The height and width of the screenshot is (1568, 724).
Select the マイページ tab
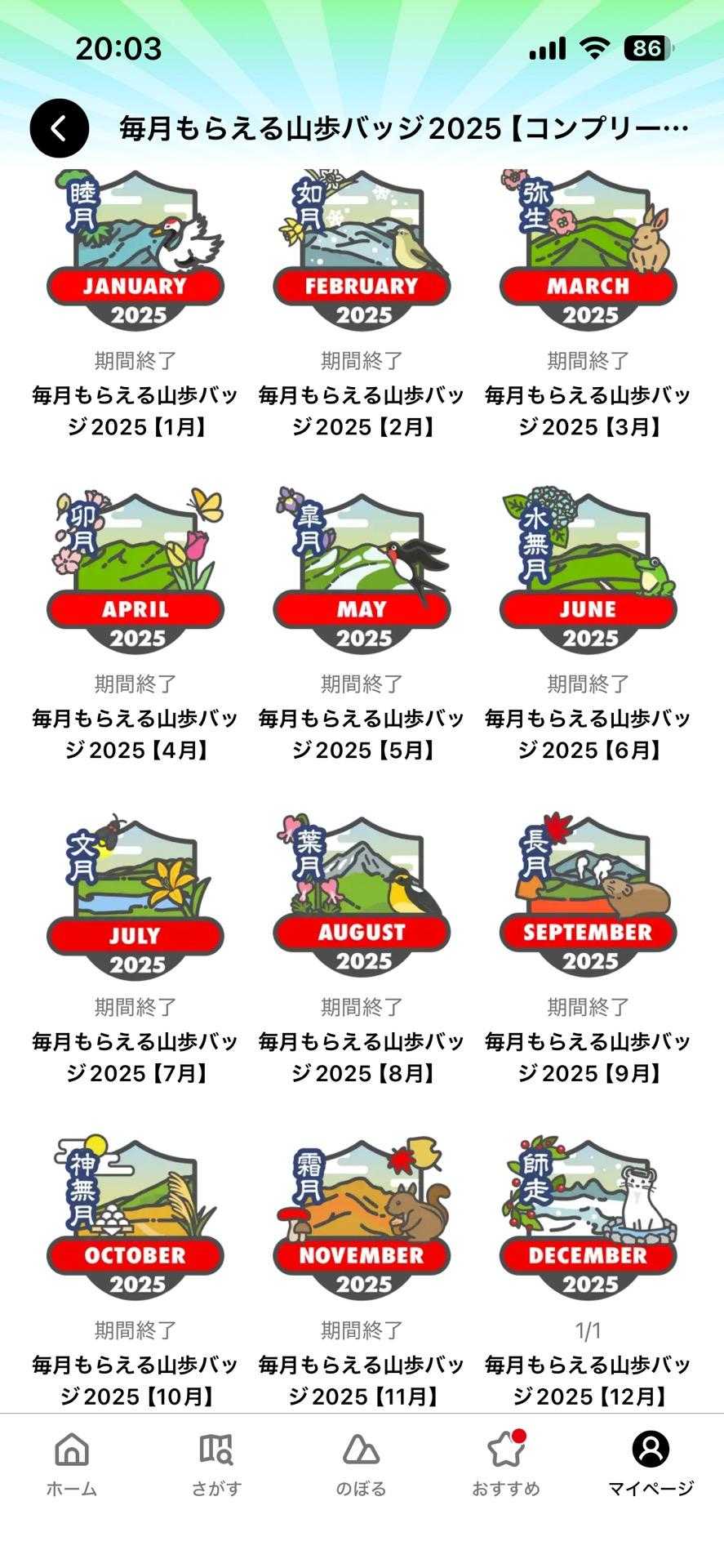[x=651, y=1466]
